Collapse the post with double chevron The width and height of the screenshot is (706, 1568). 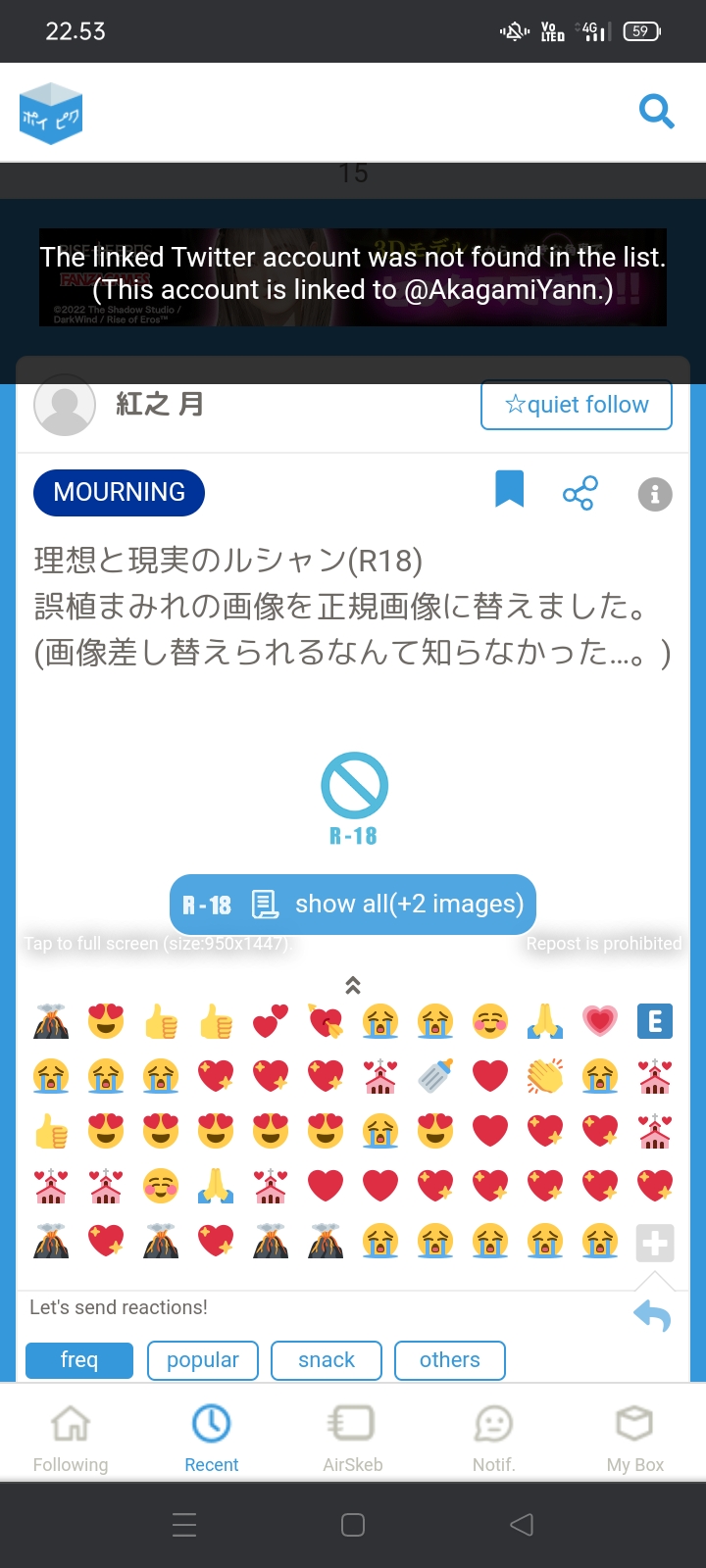click(x=353, y=985)
